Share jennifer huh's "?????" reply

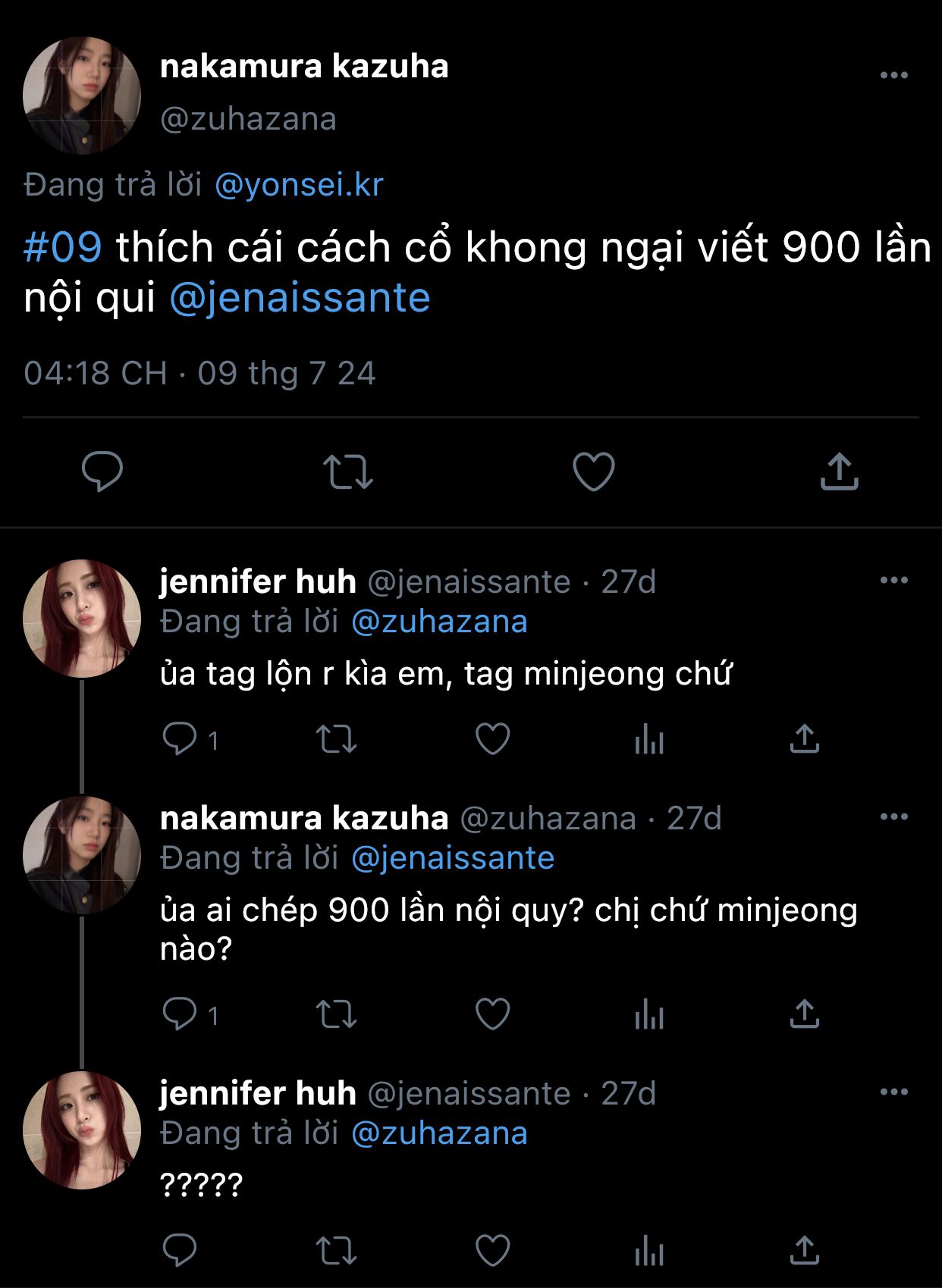click(804, 1250)
